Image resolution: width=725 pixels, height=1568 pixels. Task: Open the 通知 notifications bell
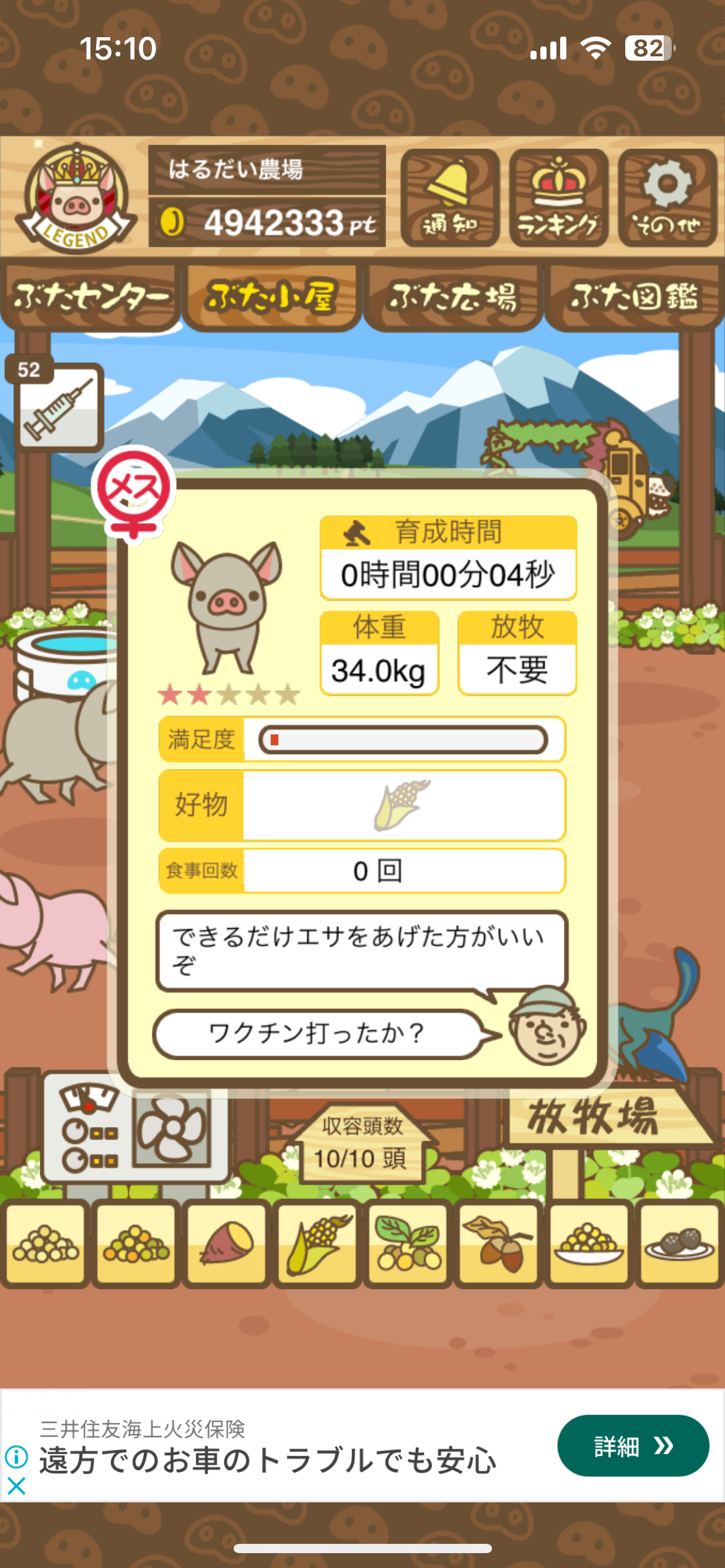450,198
